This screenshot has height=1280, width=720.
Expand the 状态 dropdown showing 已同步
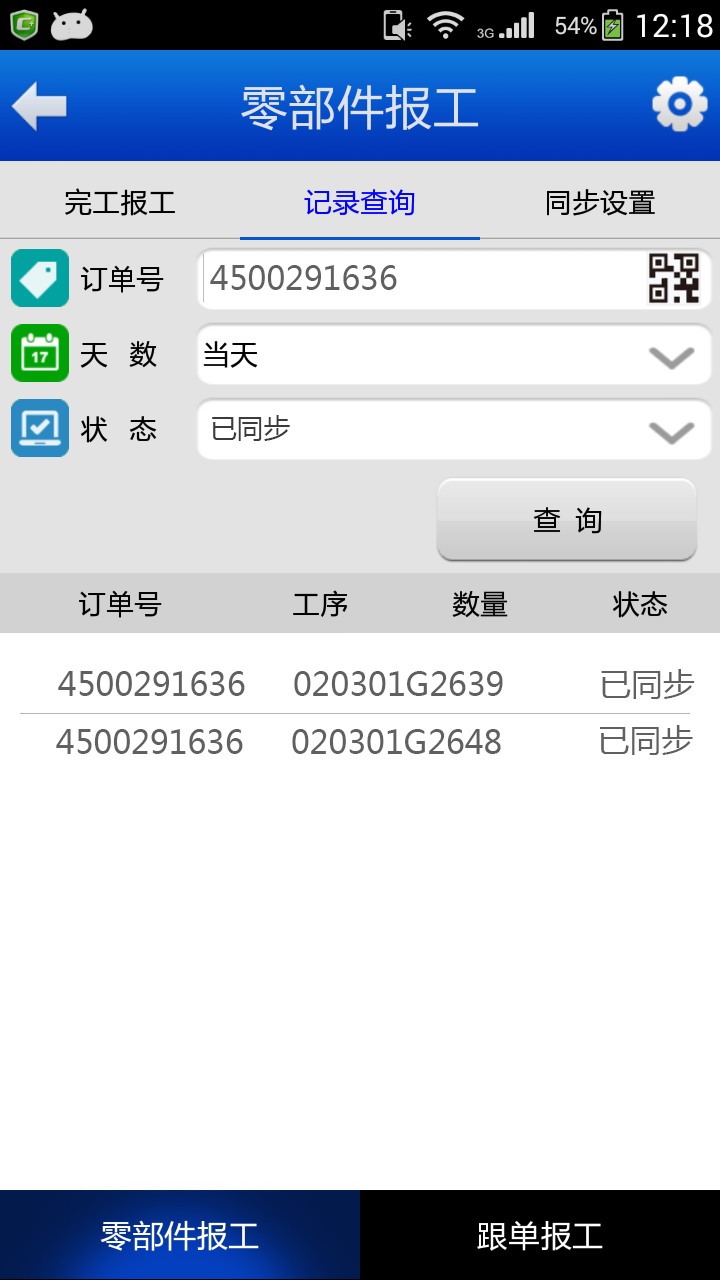coord(454,430)
